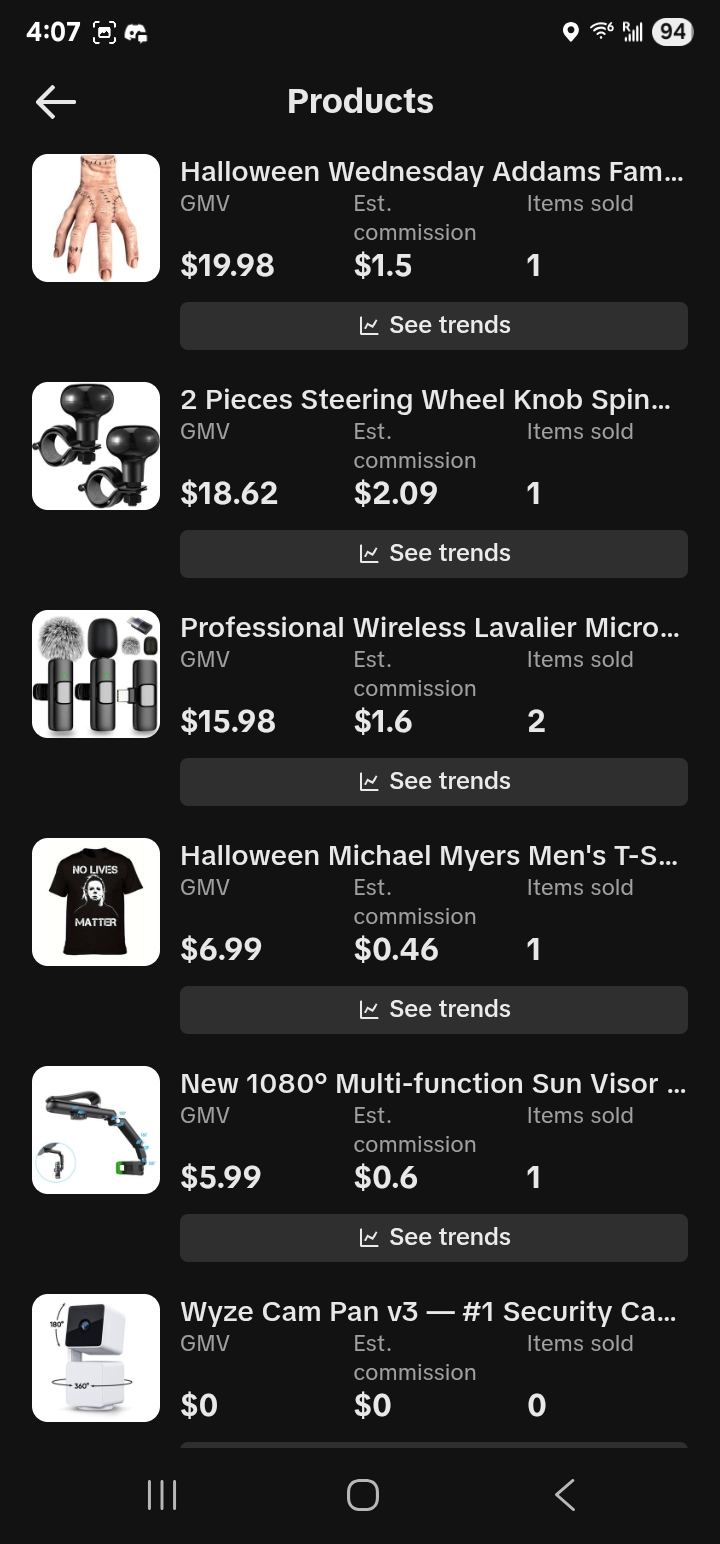Open the Halloween Wednesday Addams product image
The height and width of the screenshot is (1544, 720).
point(96,218)
